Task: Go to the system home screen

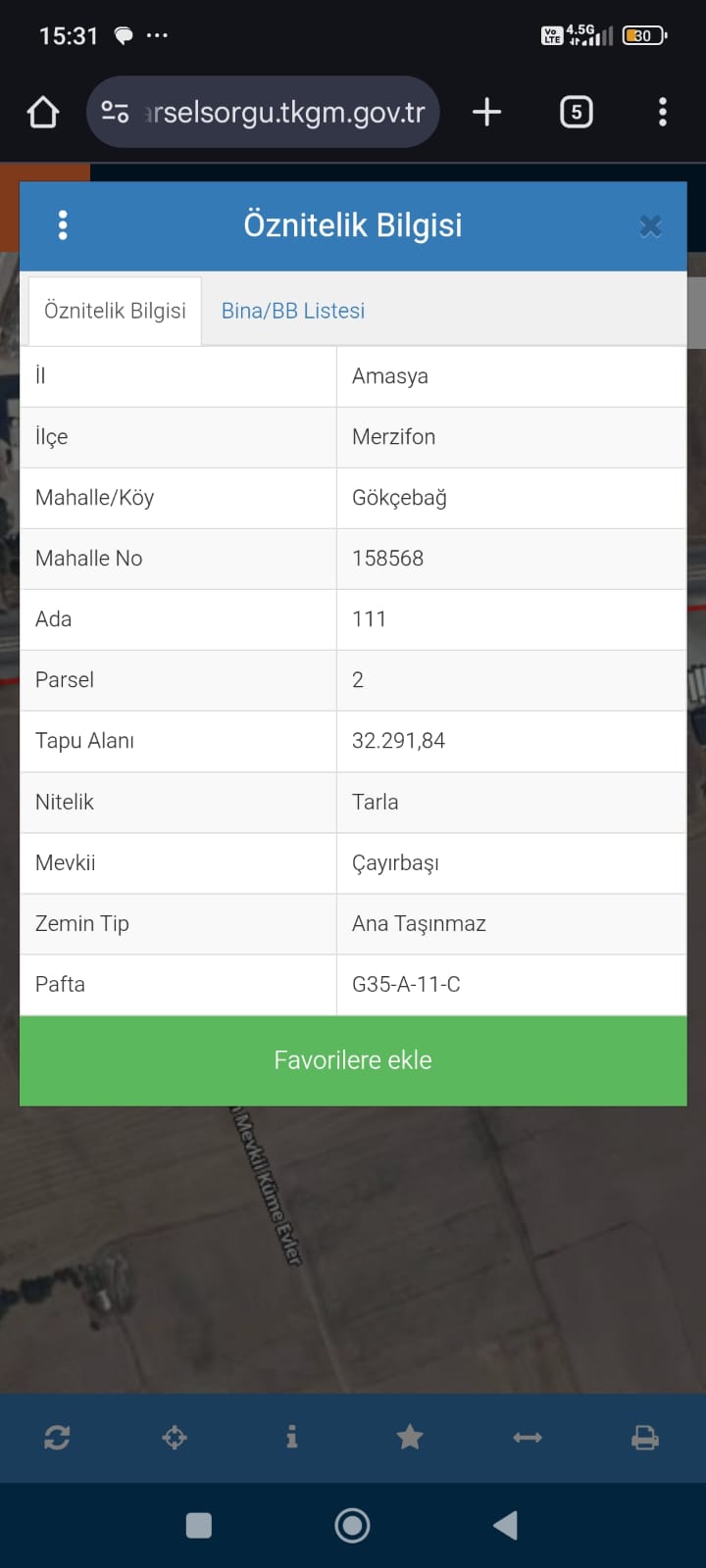Action: tap(352, 1525)
